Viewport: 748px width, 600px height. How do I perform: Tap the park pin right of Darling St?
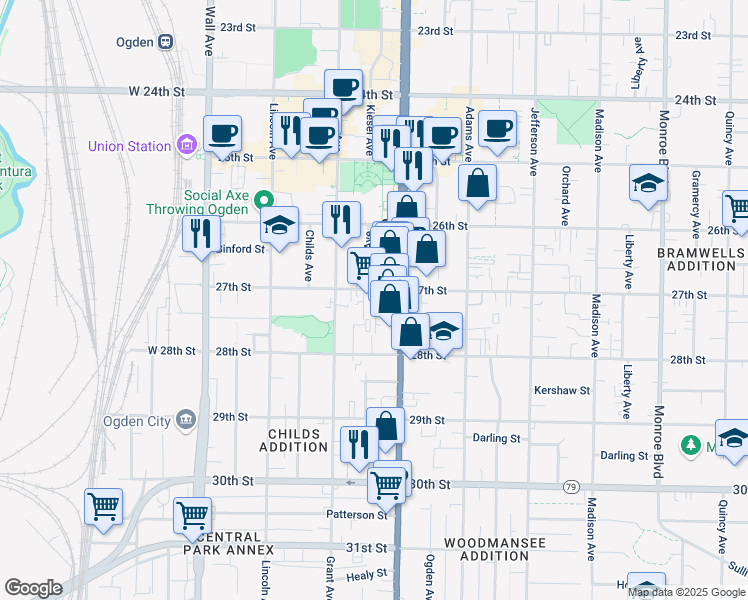click(x=690, y=446)
